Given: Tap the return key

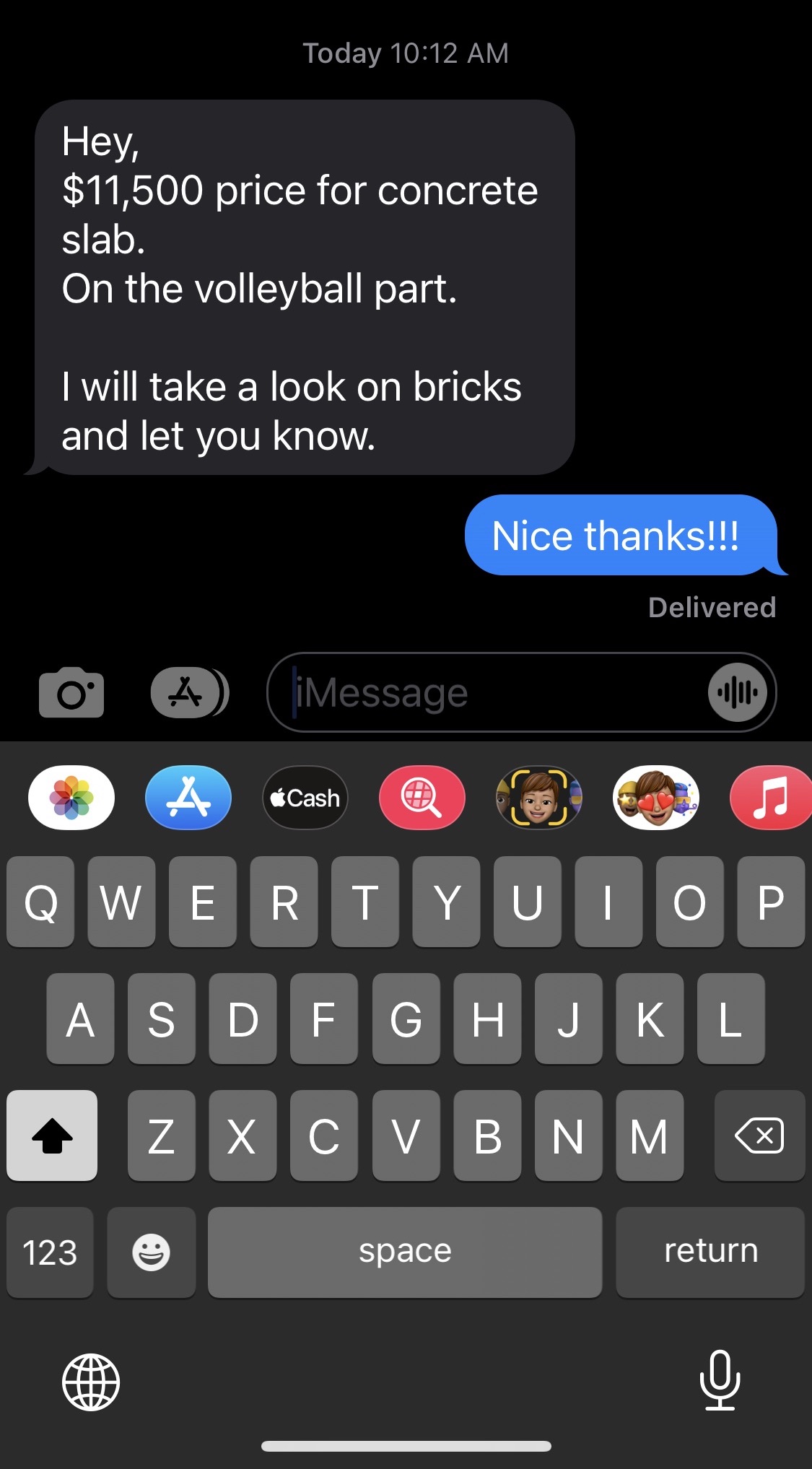Looking at the screenshot, I should point(710,1252).
